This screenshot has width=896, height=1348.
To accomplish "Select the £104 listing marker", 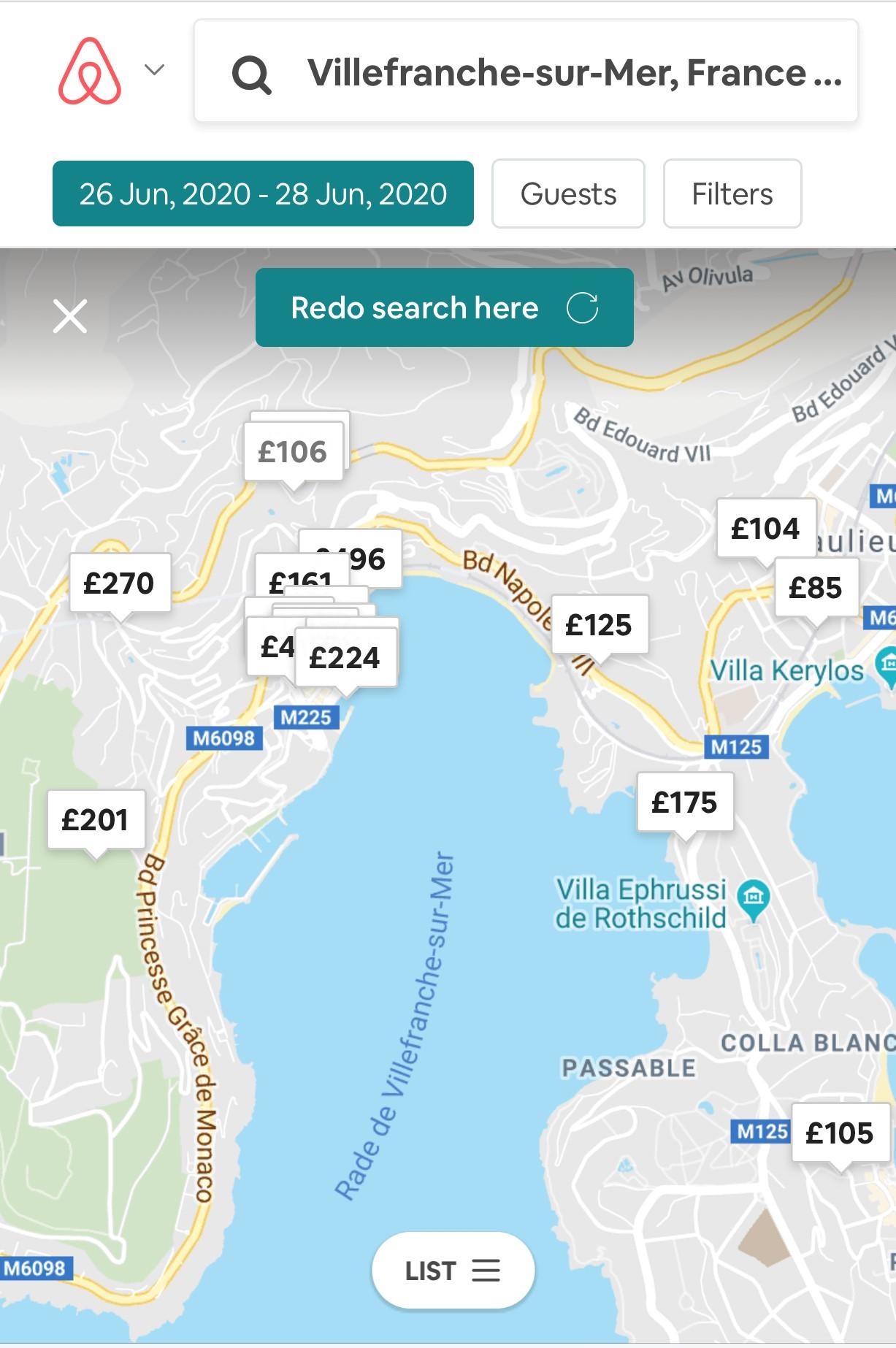I will (765, 528).
